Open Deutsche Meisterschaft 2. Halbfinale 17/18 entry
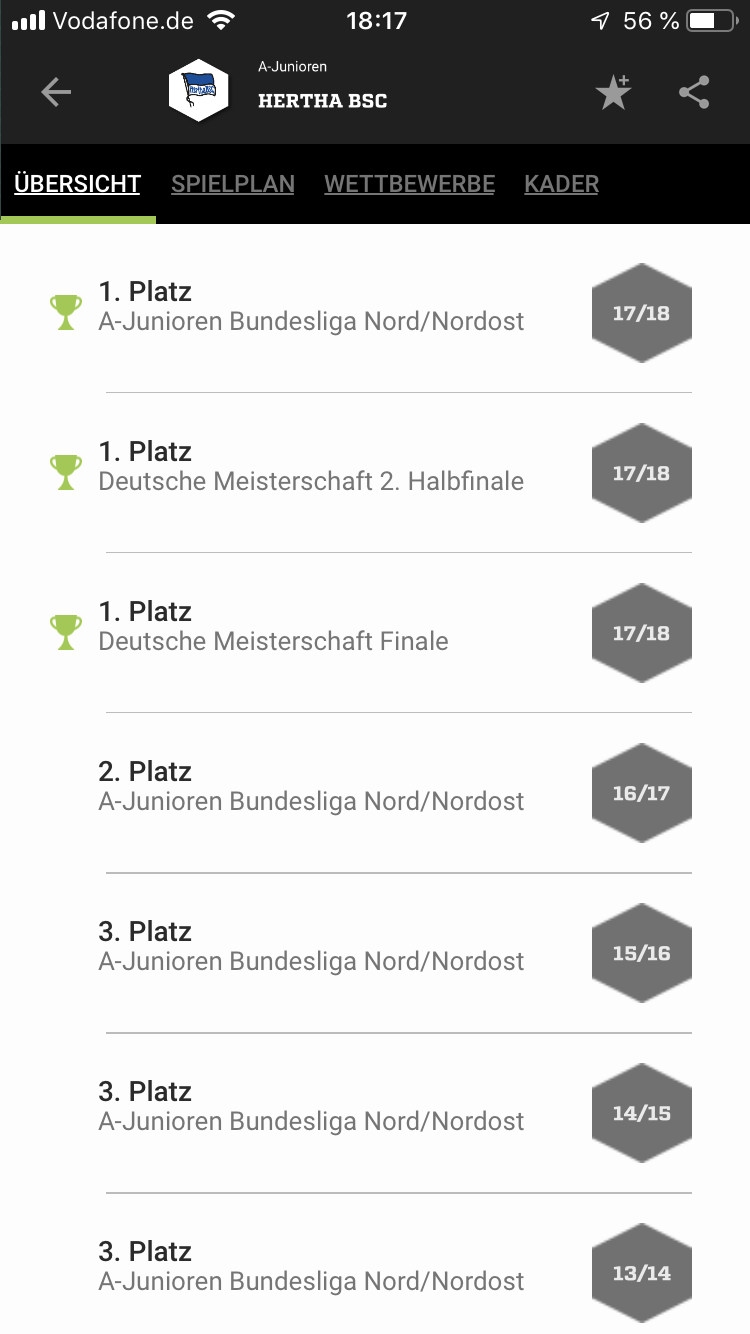The image size is (750, 1334). click(x=375, y=472)
